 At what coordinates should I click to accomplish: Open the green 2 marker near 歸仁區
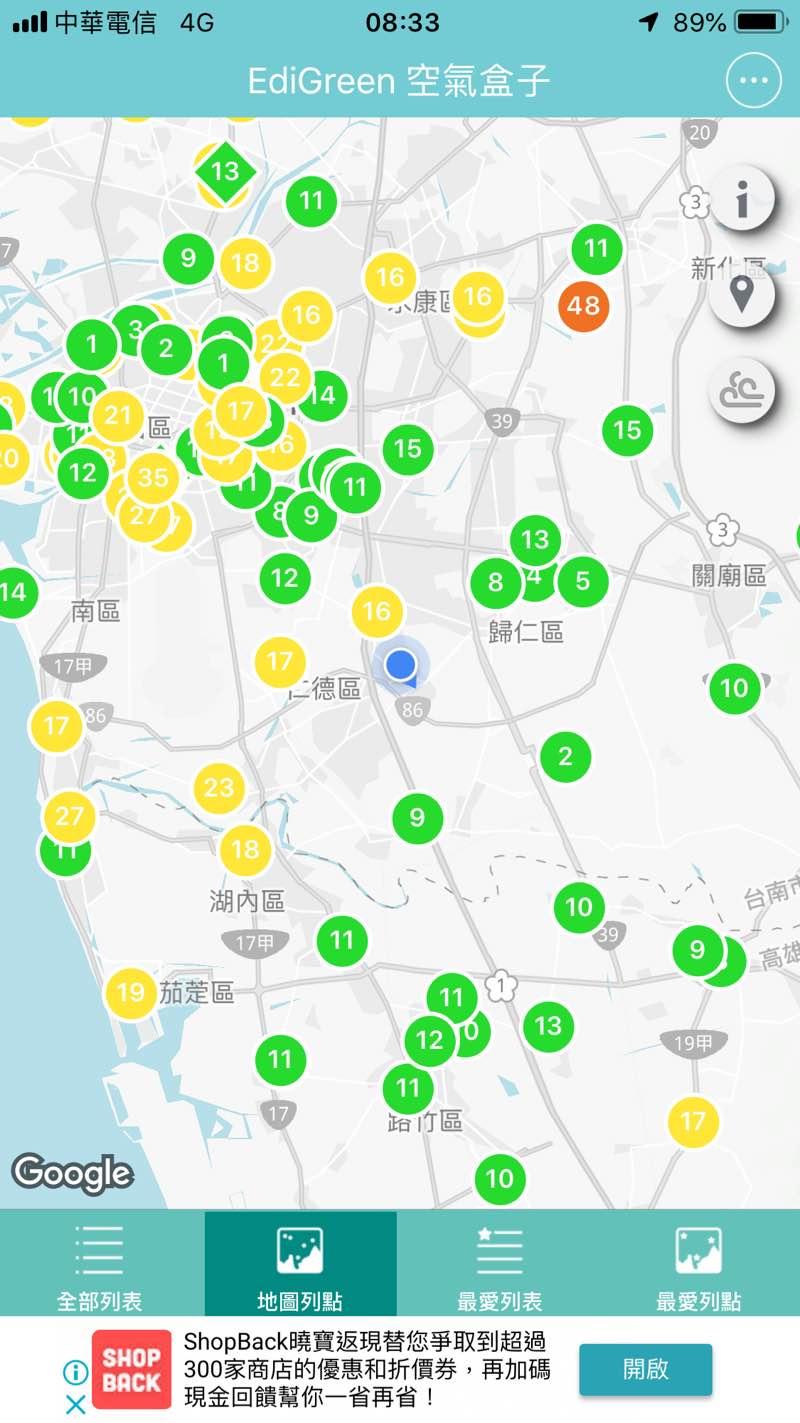pos(566,757)
